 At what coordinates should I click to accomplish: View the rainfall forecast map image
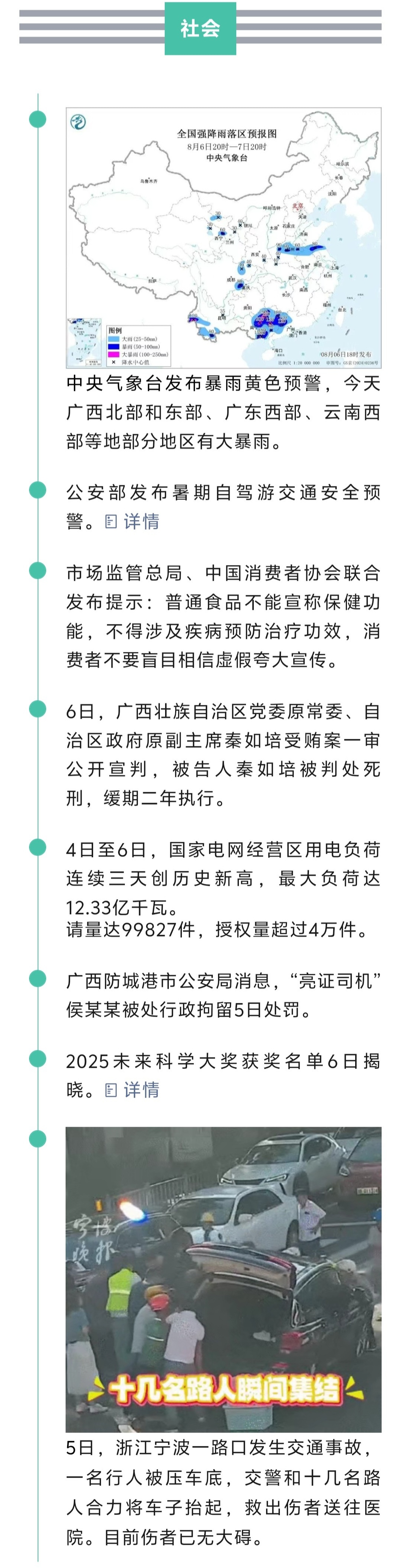[223, 238]
